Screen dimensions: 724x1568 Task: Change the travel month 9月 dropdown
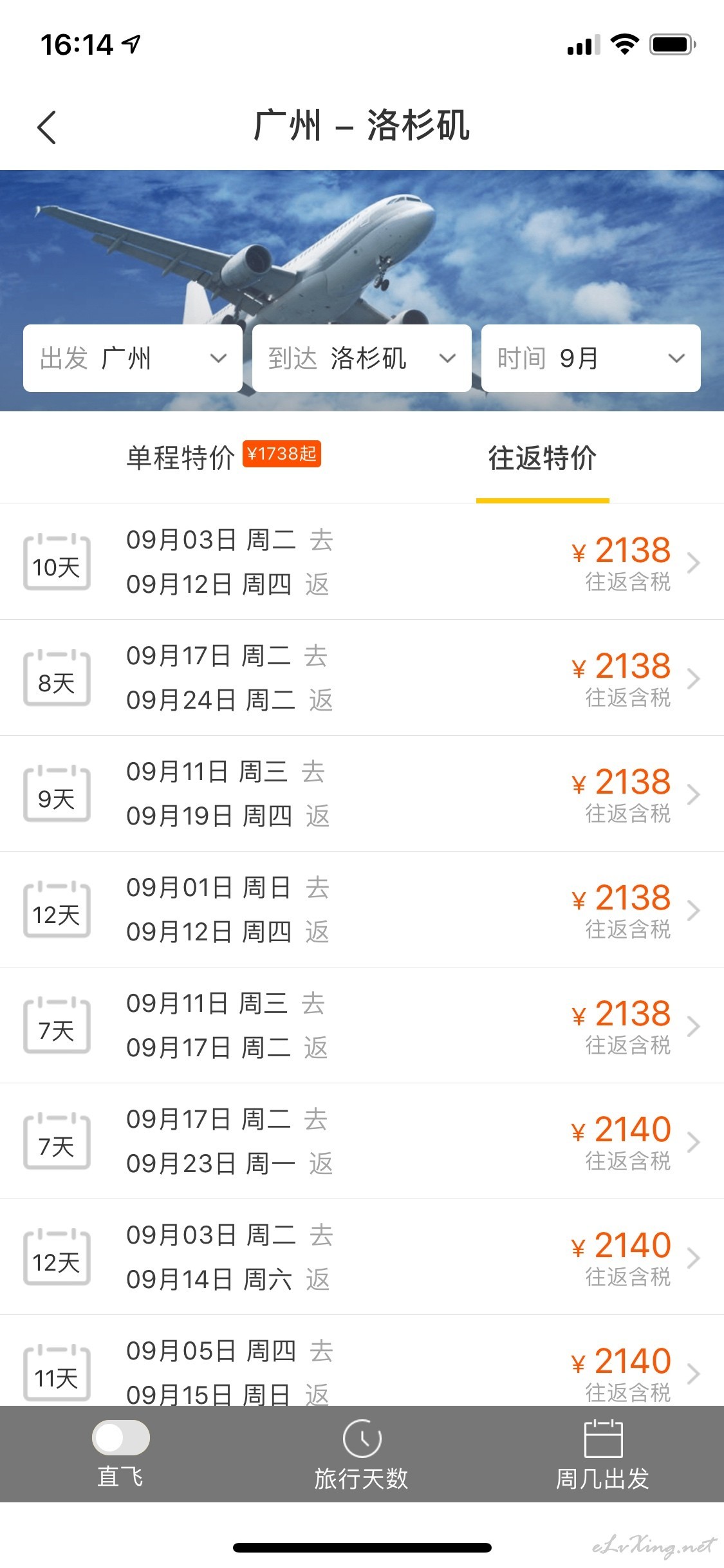(x=591, y=358)
